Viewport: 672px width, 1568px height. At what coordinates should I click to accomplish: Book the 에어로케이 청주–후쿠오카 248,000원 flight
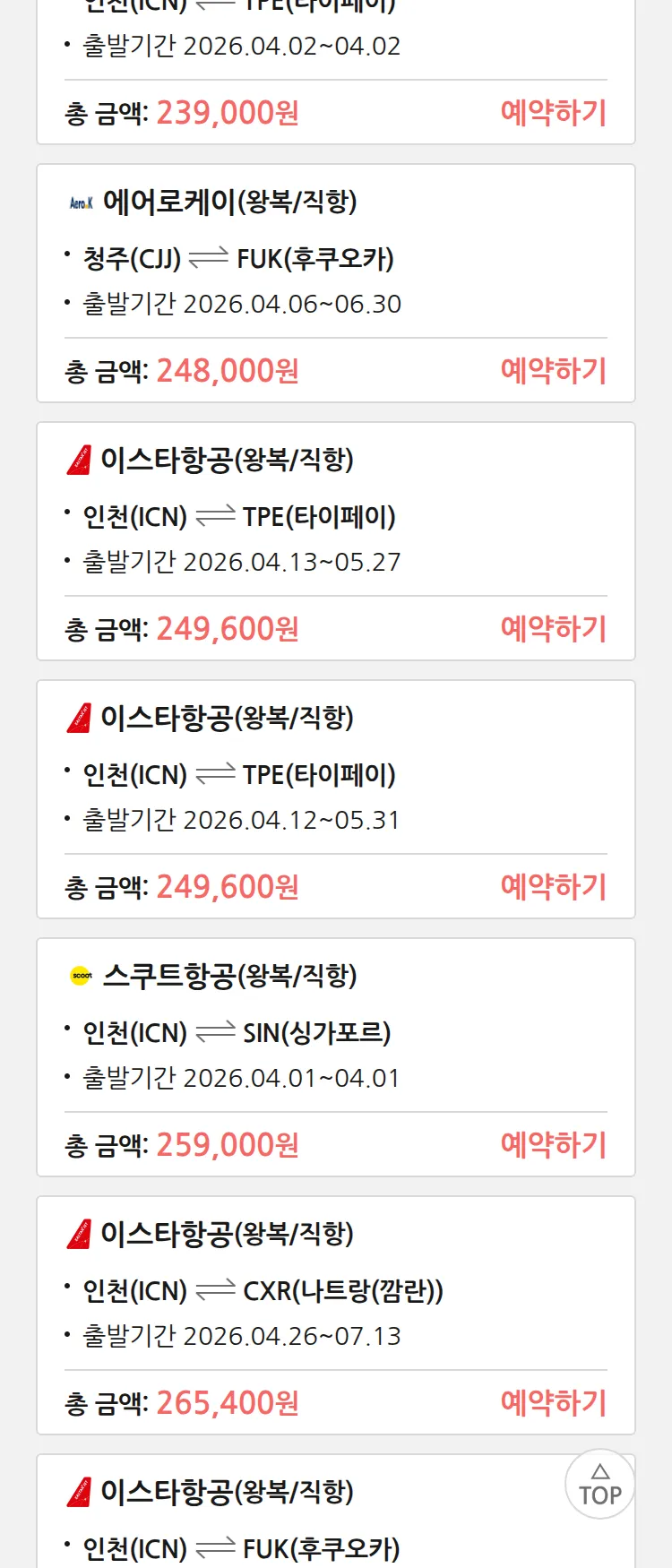click(553, 371)
